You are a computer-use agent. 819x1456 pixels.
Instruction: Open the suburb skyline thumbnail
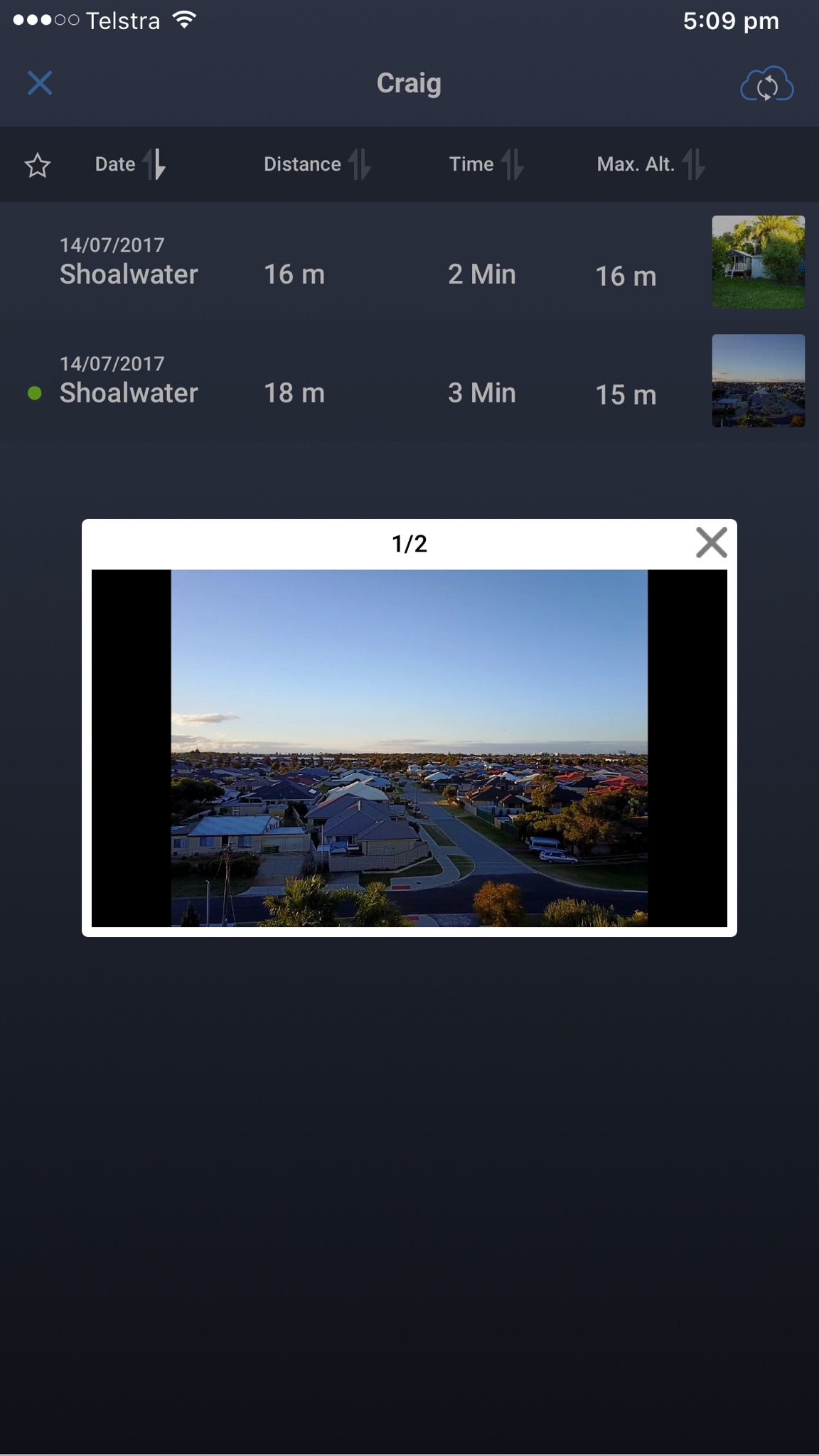point(758,380)
